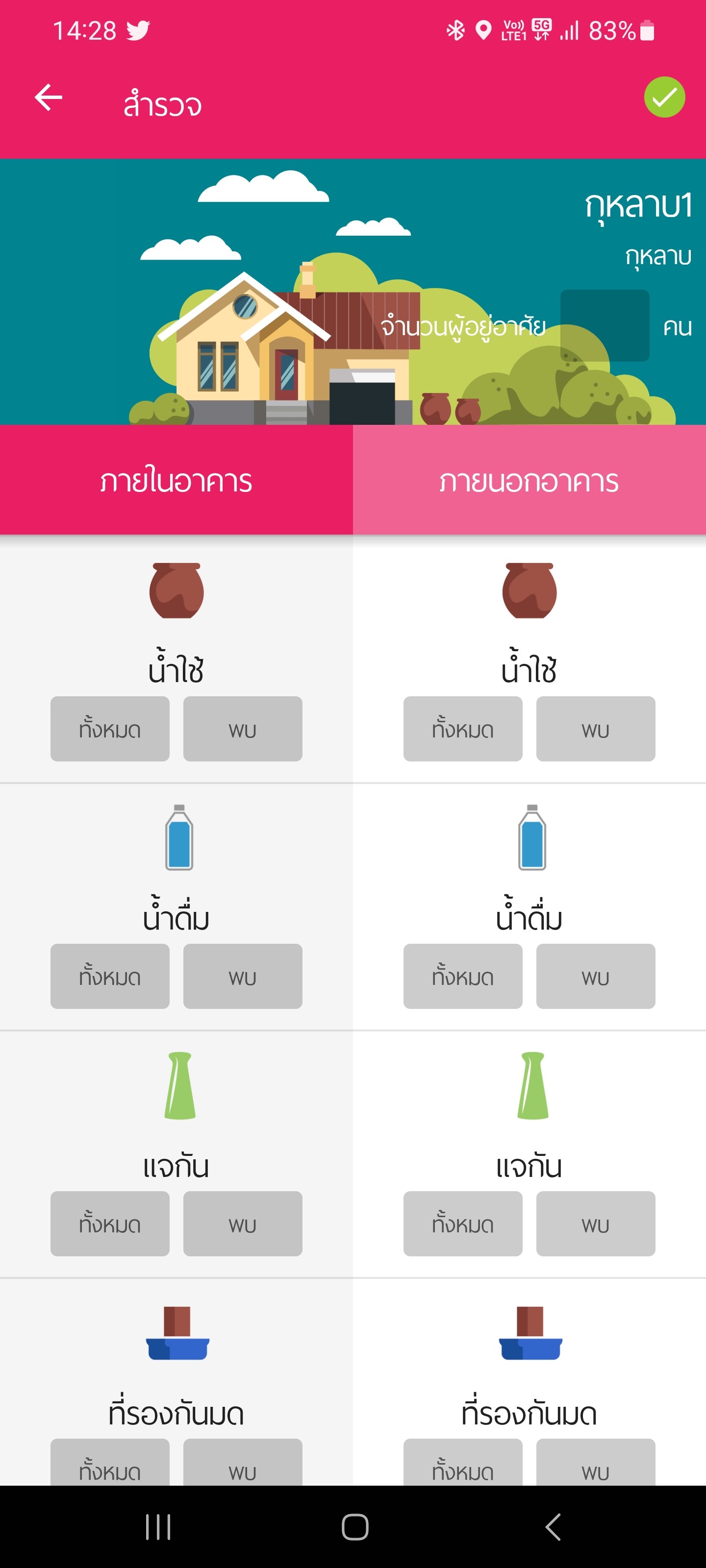Image resolution: width=706 pixels, height=1568 pixels.
Task: Switch to the ภายในอาคาร tab
Action: pyautogui.click(x=176, y=480)
